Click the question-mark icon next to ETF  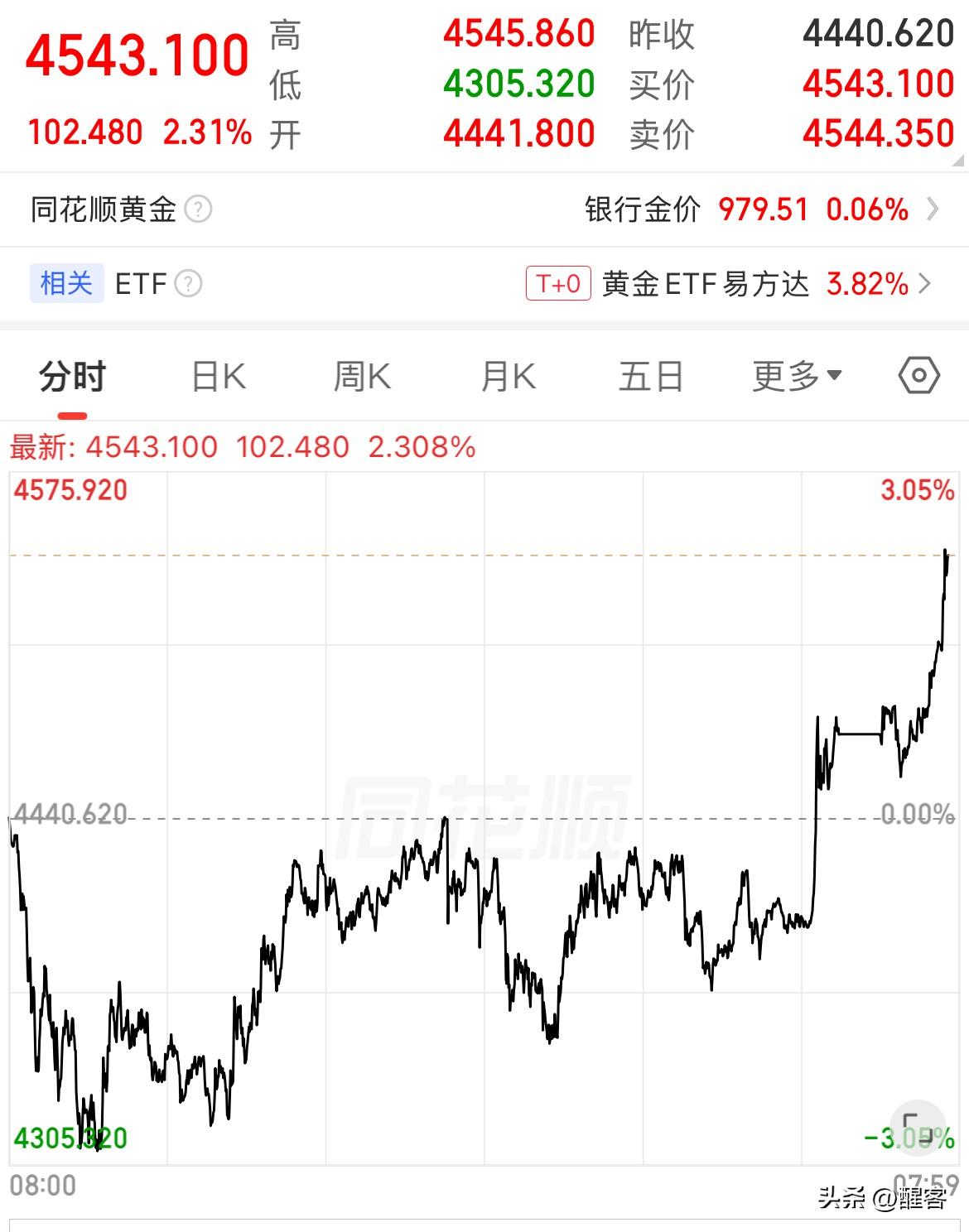189,284
